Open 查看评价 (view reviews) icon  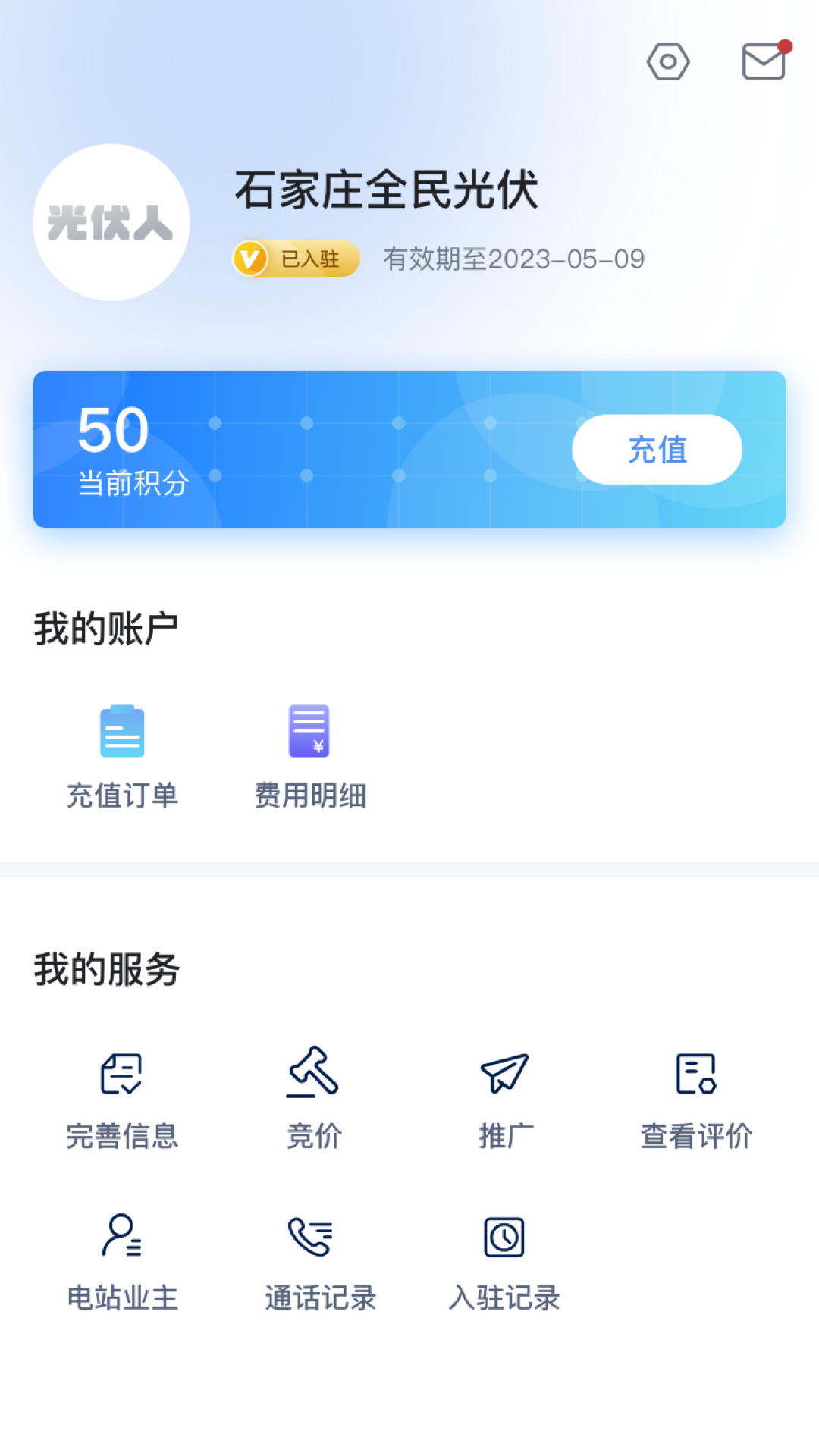click(x=695, y=1072)
